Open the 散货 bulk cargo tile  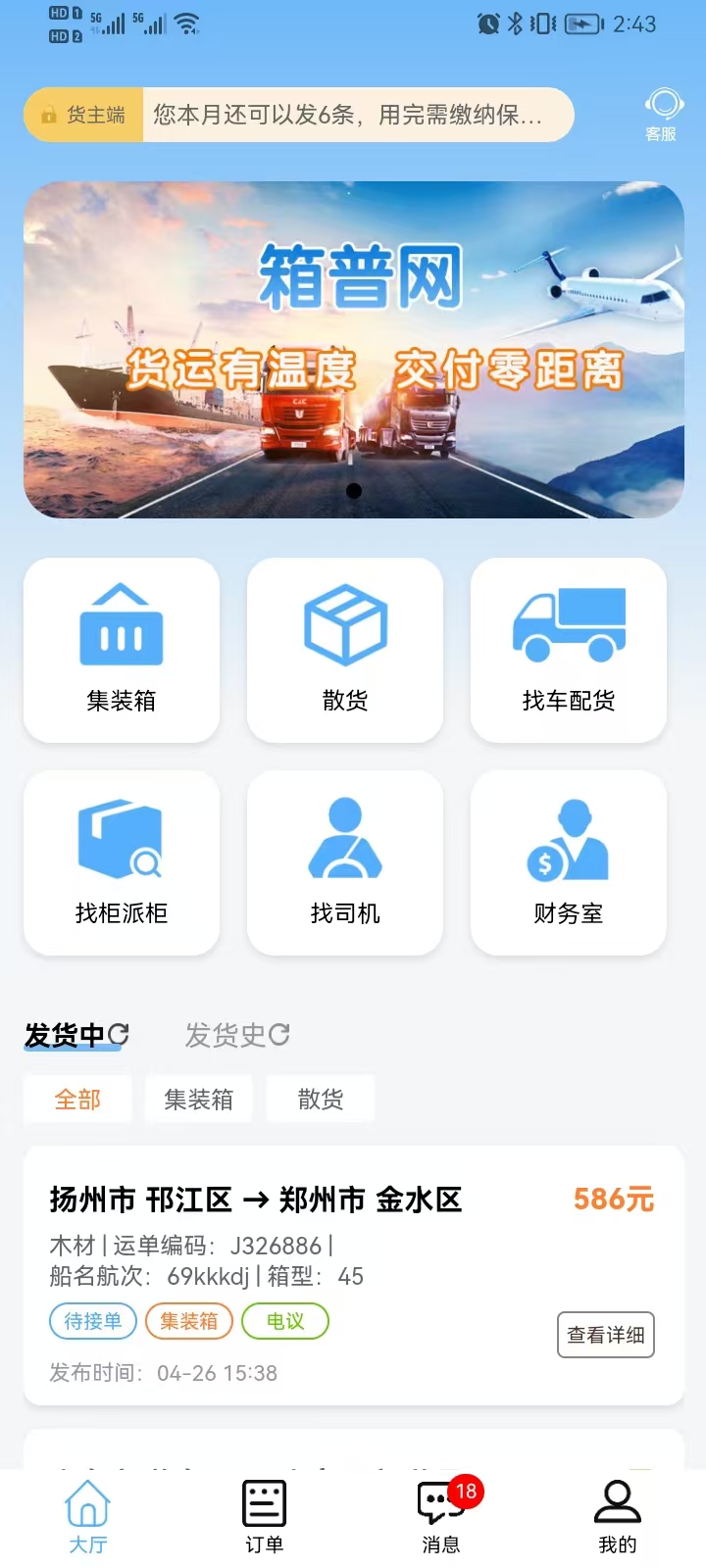point(345,650)
